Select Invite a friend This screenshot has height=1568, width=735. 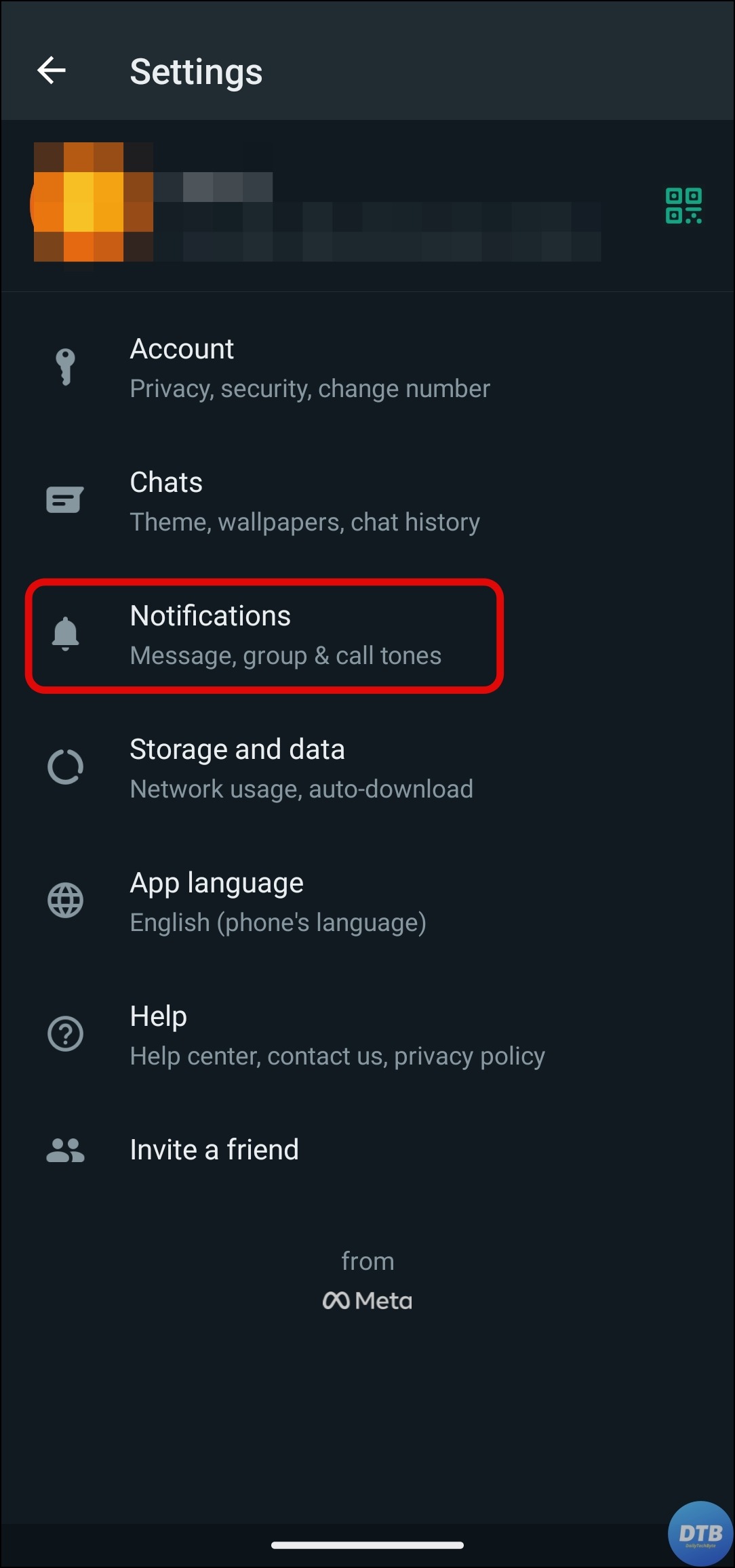[x=214, y=1150]
